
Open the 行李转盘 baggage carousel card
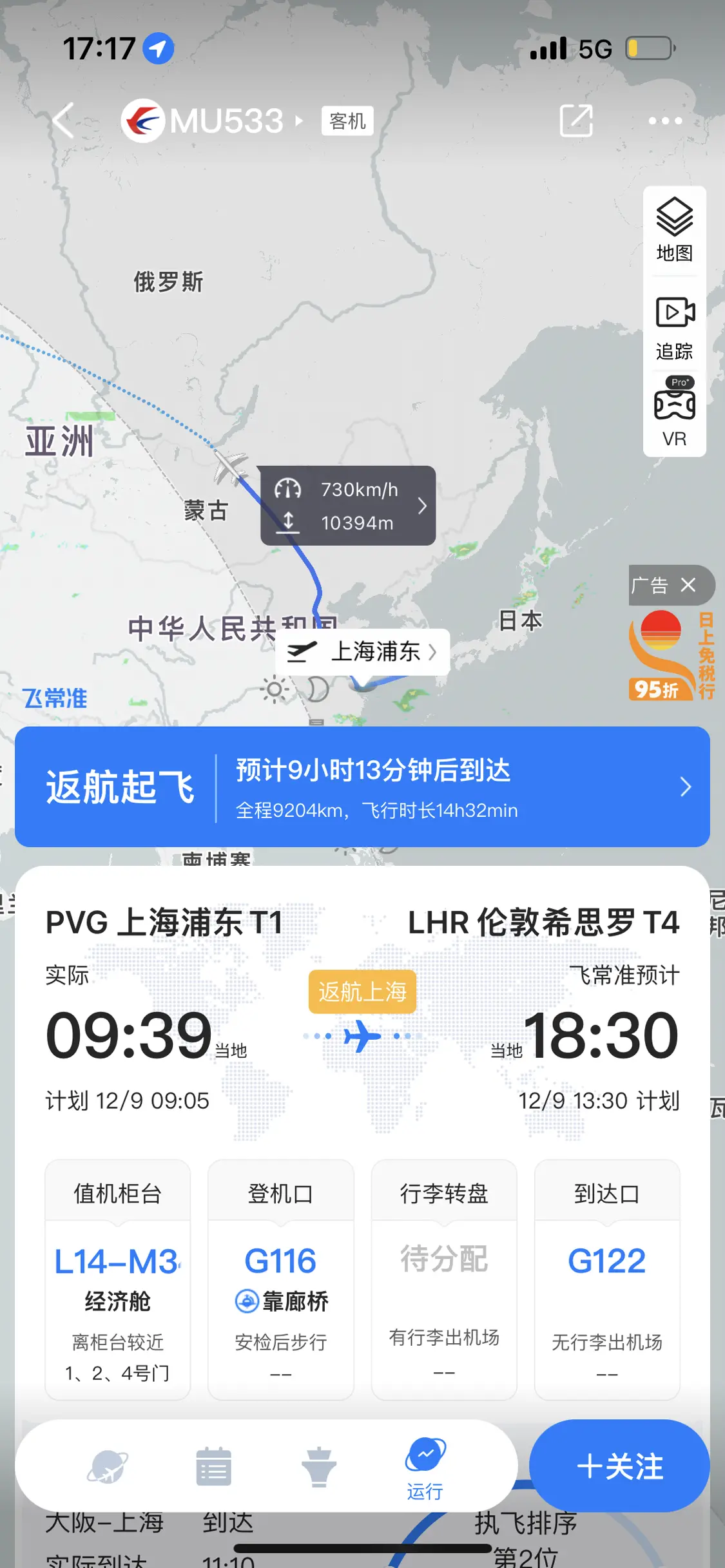pos(444,1279)
